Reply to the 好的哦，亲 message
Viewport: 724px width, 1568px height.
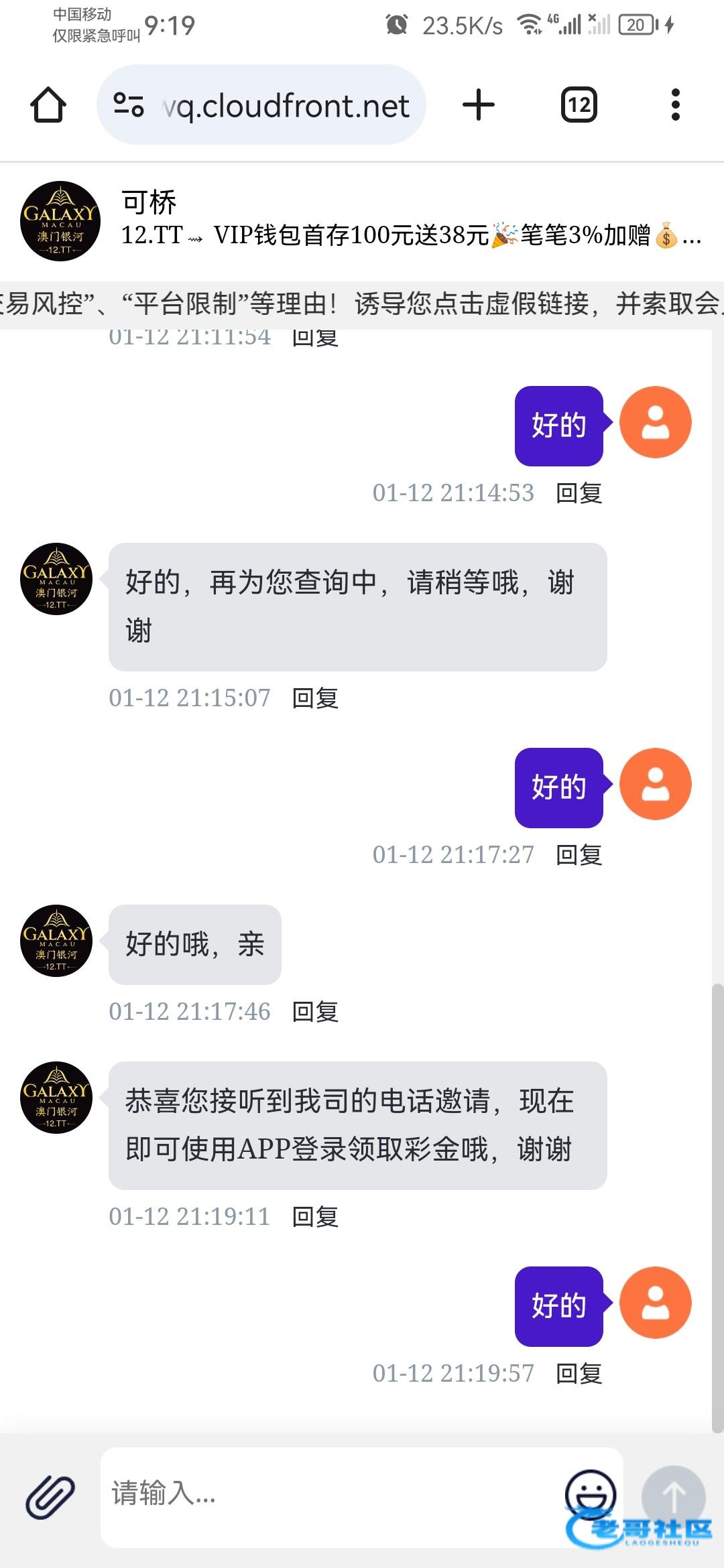click(x=315, y=1012)
